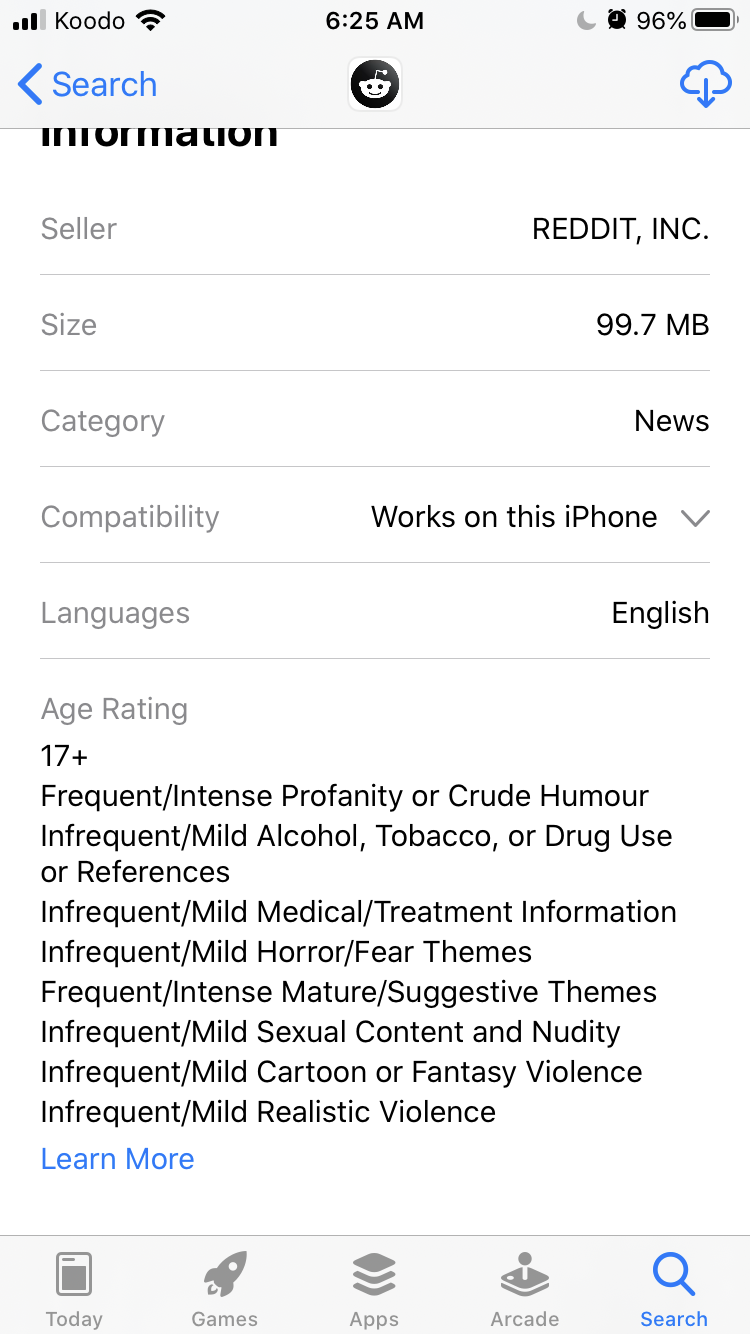The image size is (750, 1334).
Task: Switch to the Apps tab
Action: click(x=374, y=1288)
